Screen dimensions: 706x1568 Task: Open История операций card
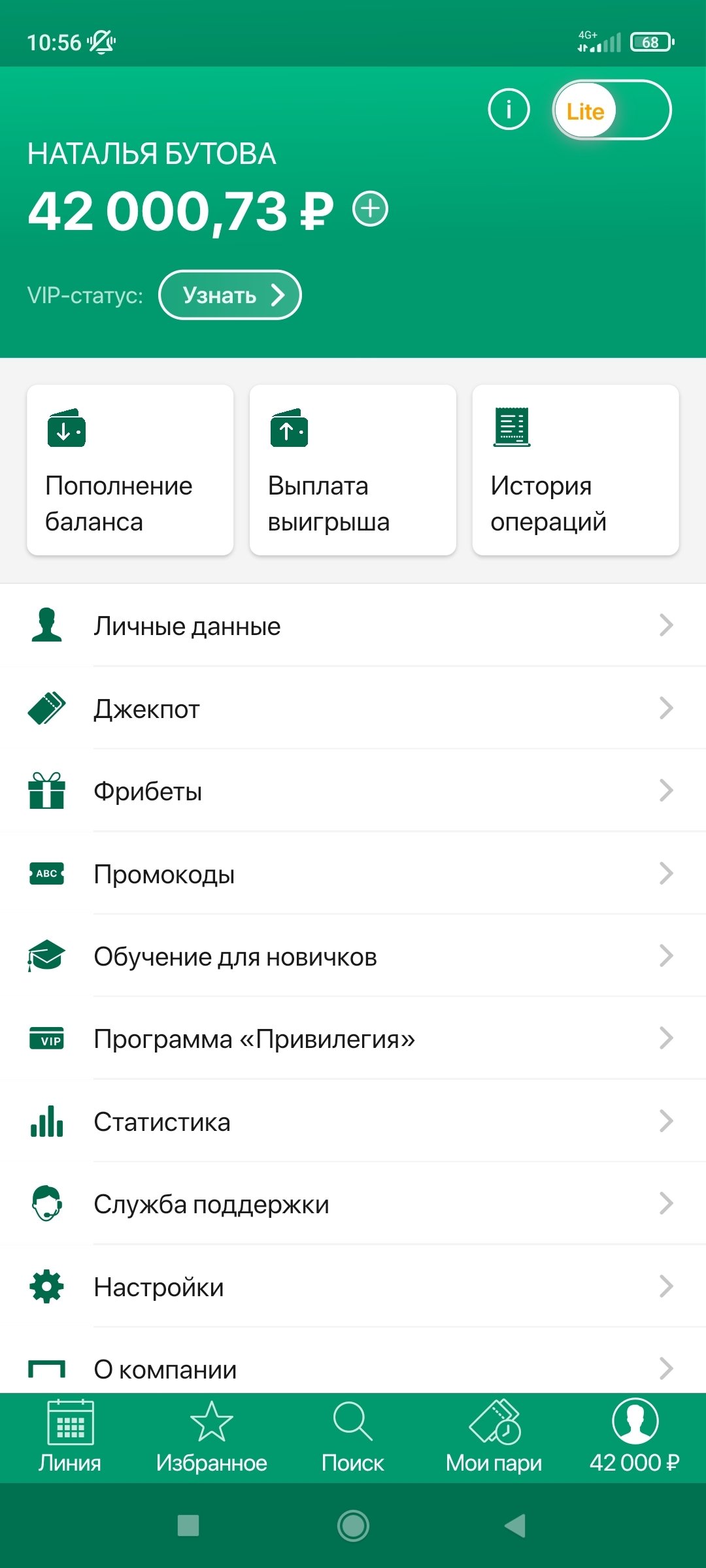[575, 470]
